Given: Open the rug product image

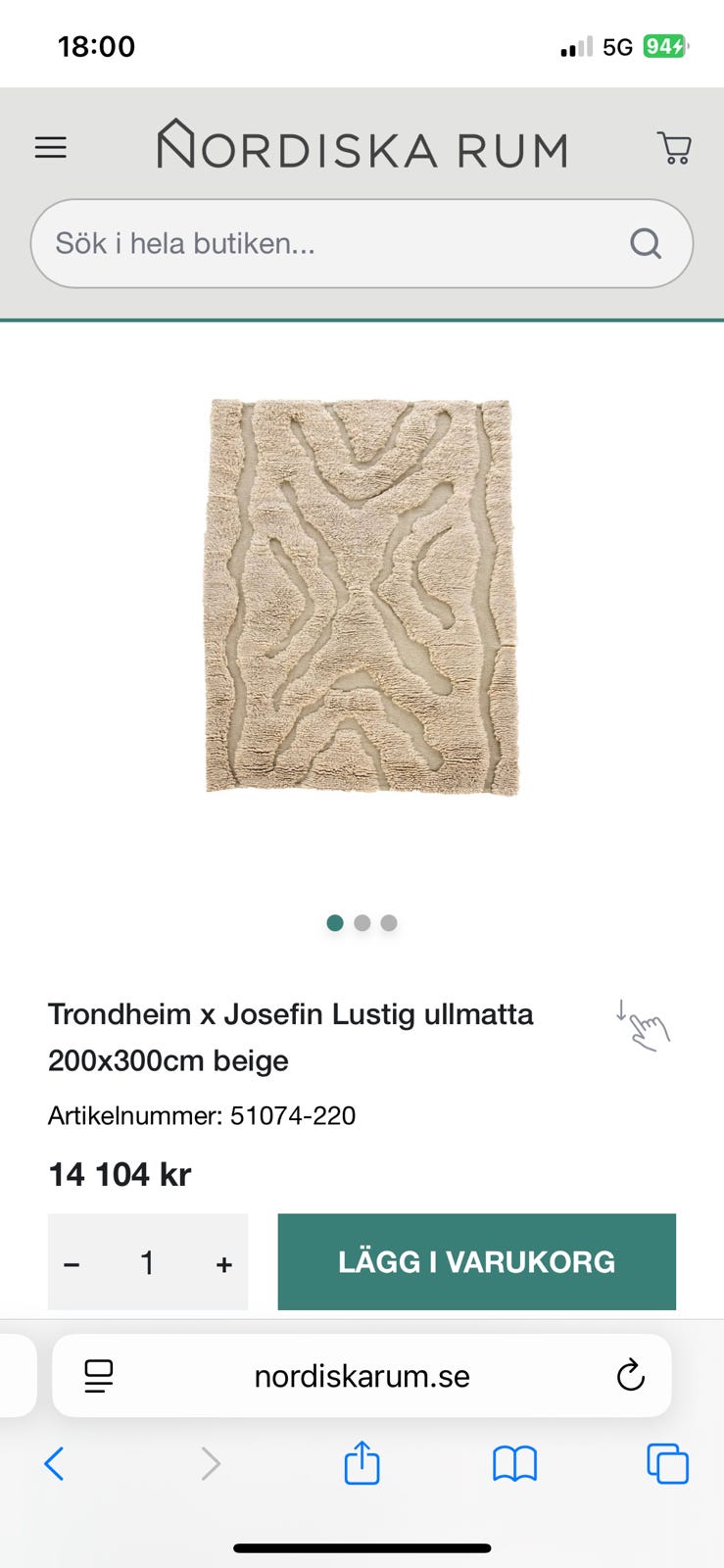Looking at the screenshot, I should click(x=362, y=597).
